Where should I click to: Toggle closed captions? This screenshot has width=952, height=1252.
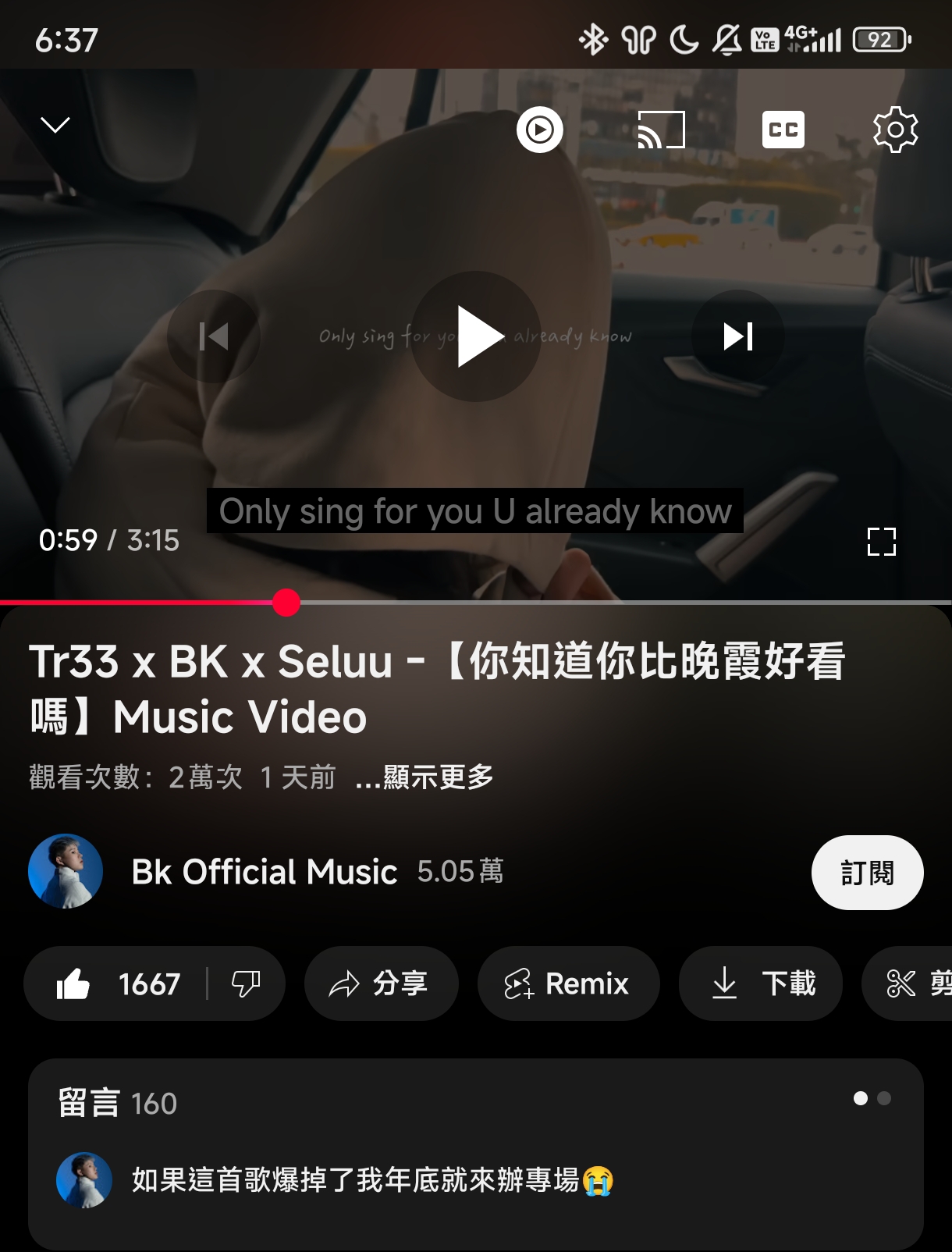[x=783, y=130]
